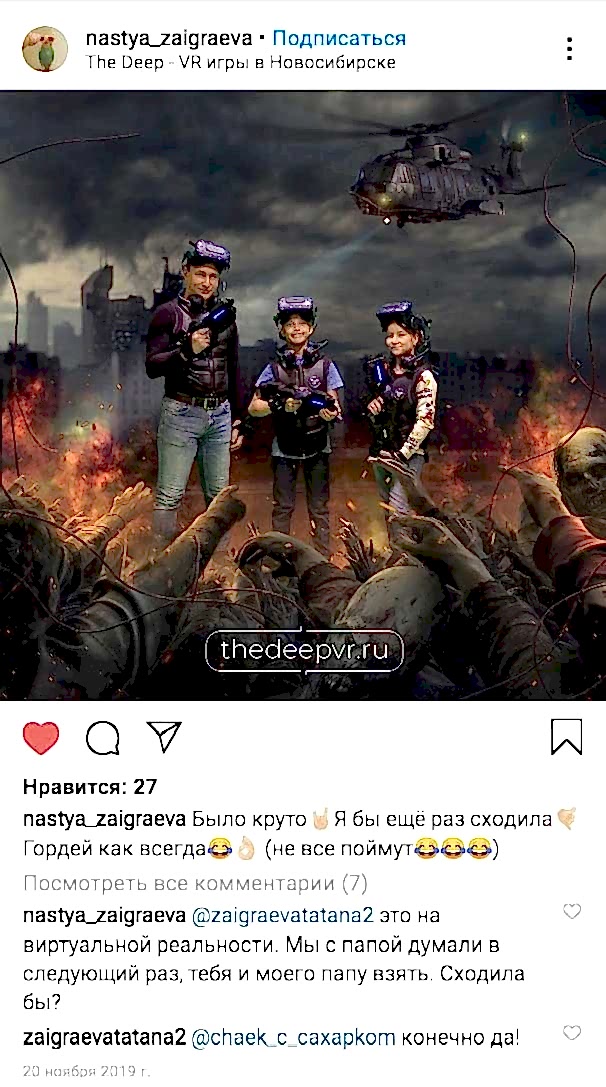Open nastya_zaigraeva's profile avatar
This screenshot has width=606, height=1087.
click(44, 49)
